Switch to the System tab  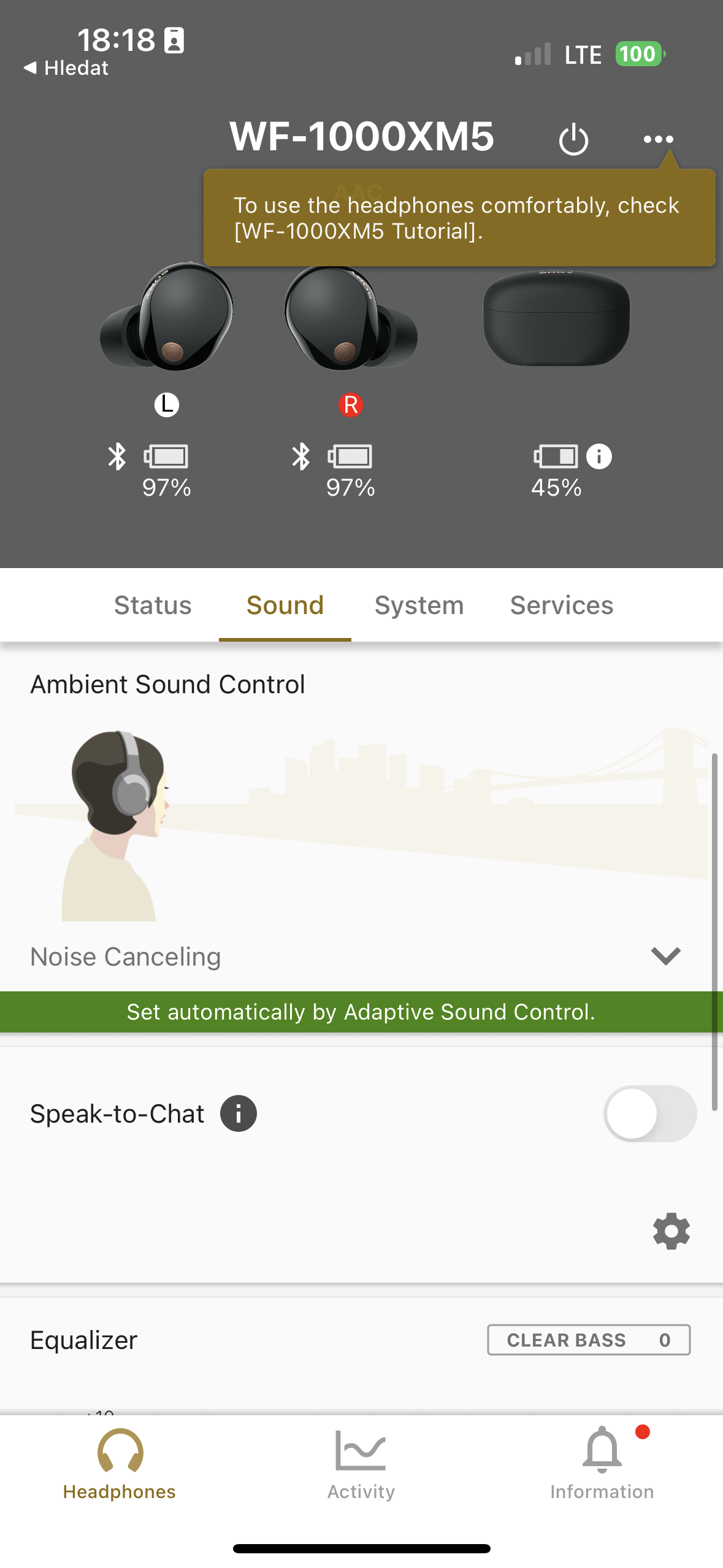(419, 605)
